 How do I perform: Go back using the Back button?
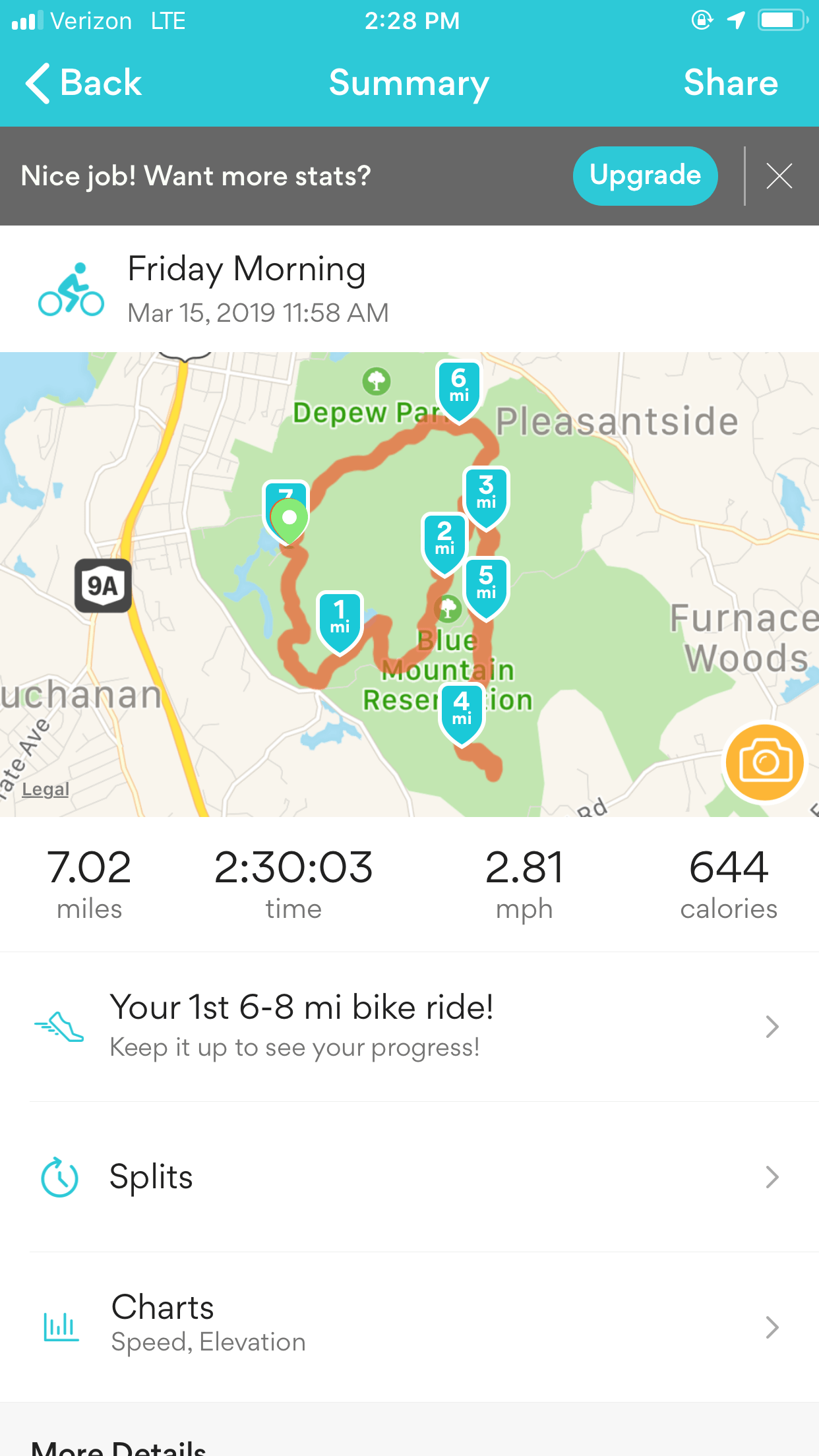tap(84, 83)
